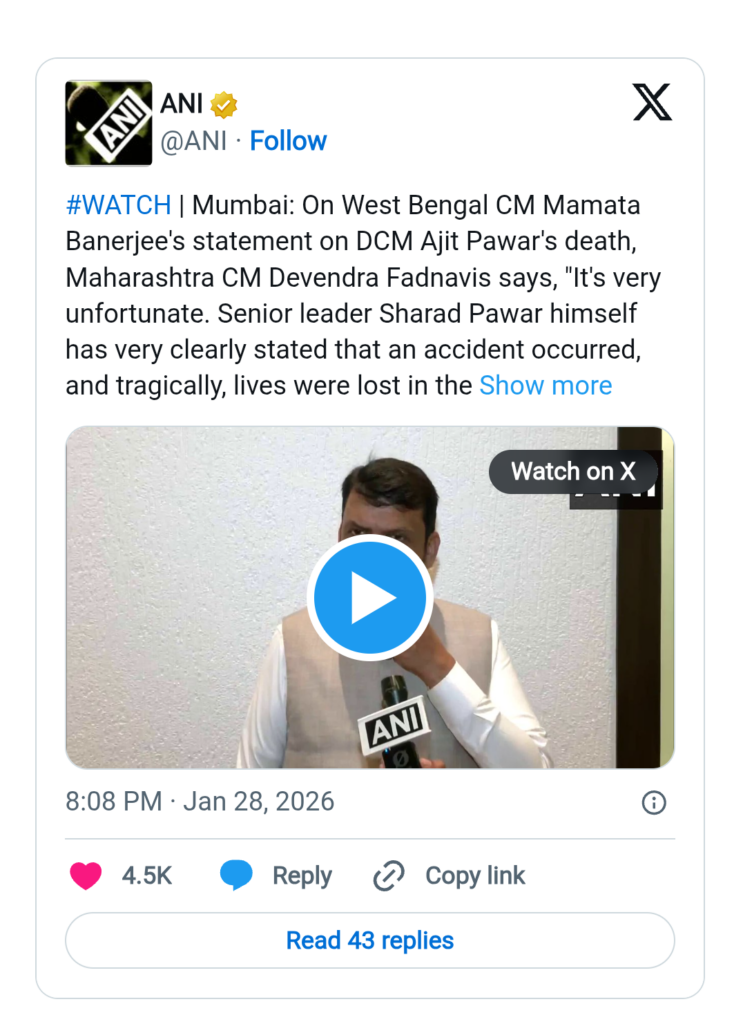Image resolution: width=743 pixels, height=1024 pixels.
Task: Play the Fadnavis video
Action: (x=370, y=598)
